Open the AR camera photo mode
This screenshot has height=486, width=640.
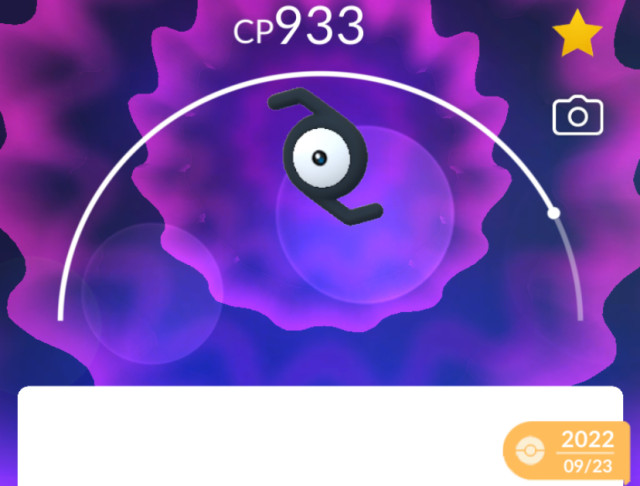click(x=578, y=116)
